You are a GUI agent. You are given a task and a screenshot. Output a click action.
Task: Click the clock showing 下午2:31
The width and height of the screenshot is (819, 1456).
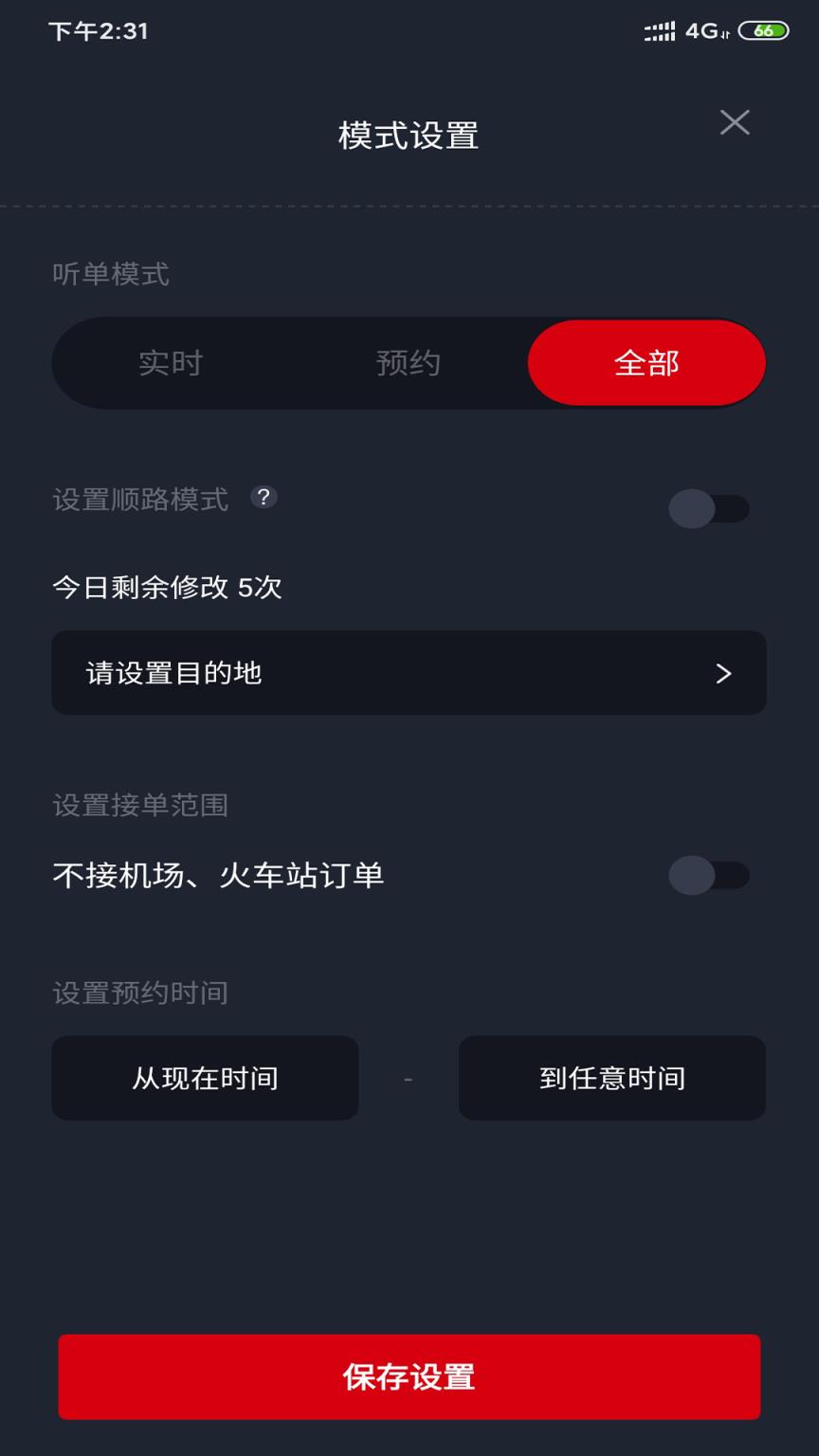click(x=100, y=30)
